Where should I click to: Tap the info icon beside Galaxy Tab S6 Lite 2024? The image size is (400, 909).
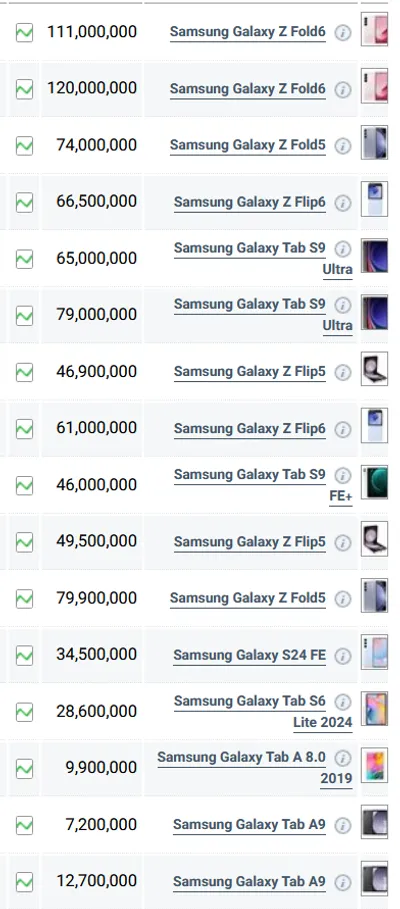(x=343, y=701)
